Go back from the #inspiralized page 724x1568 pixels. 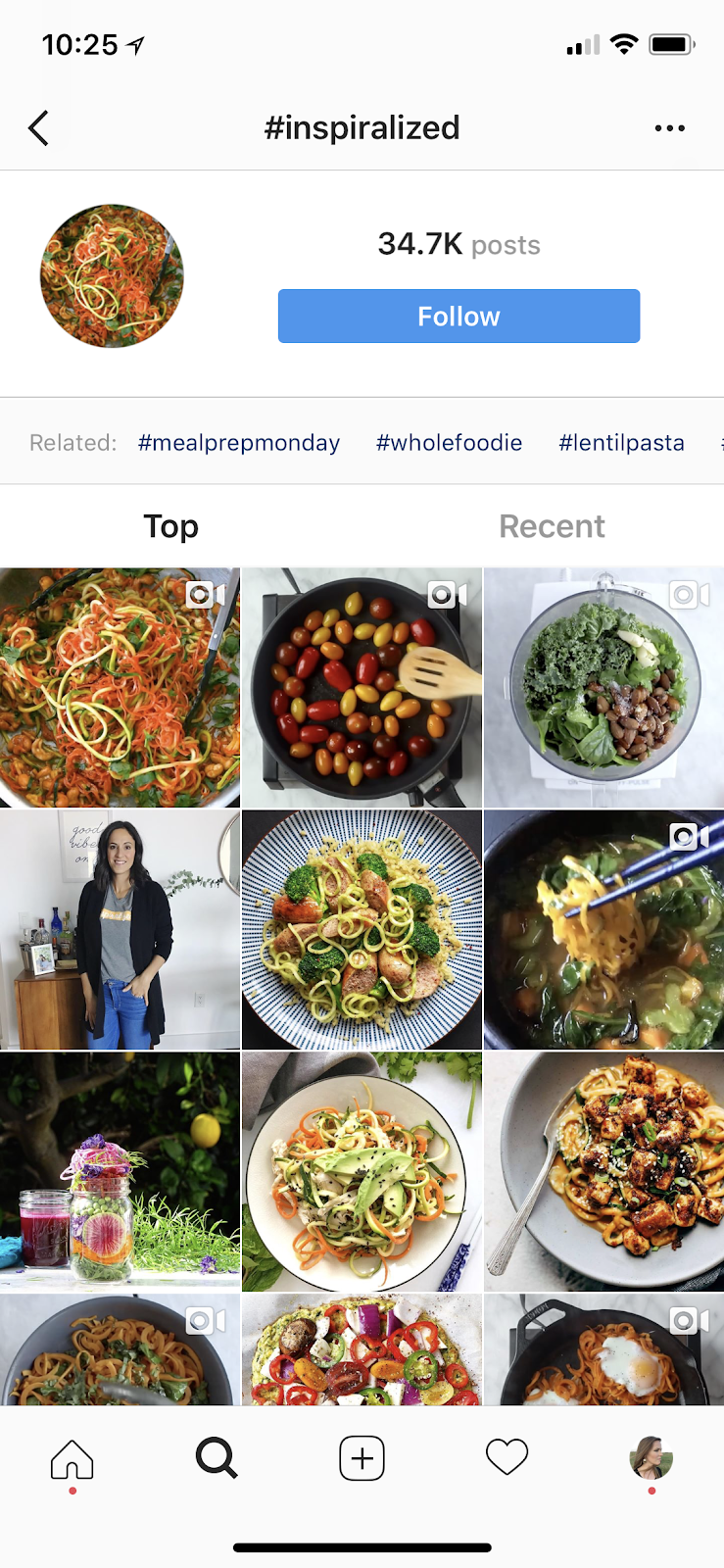[39, 128]
